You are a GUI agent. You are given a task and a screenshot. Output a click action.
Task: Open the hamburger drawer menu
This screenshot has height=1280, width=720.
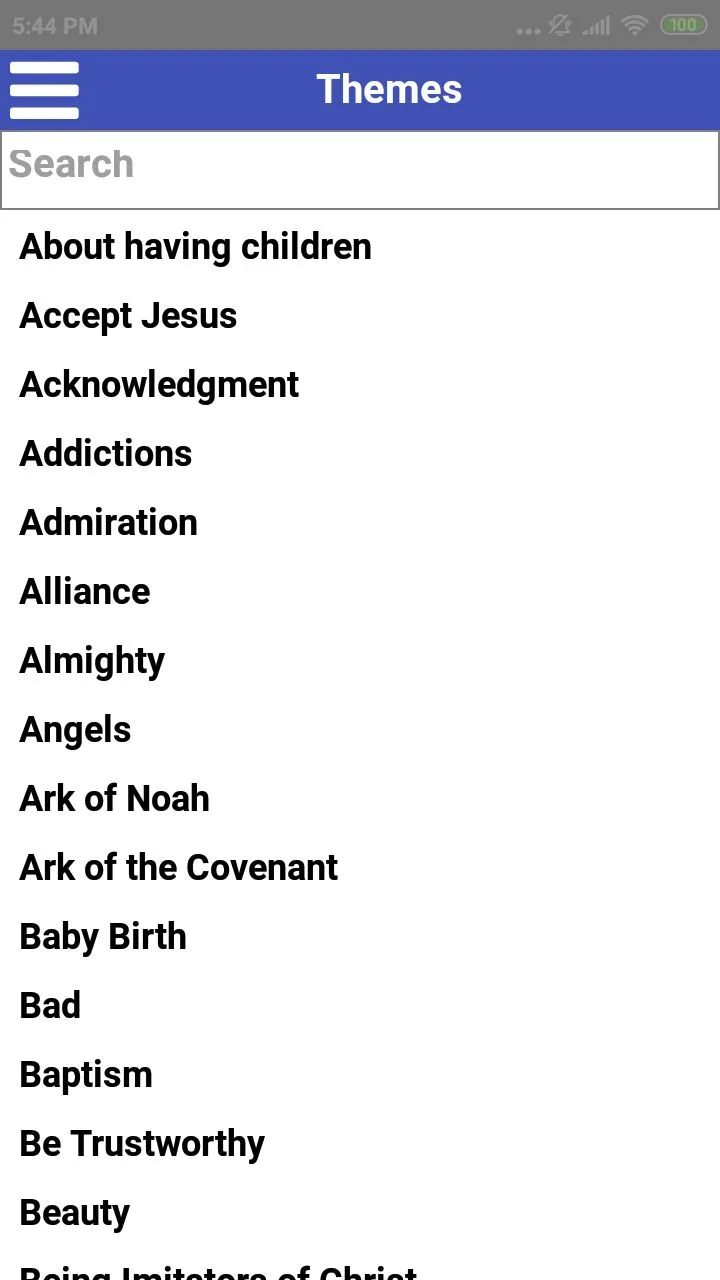44,90
